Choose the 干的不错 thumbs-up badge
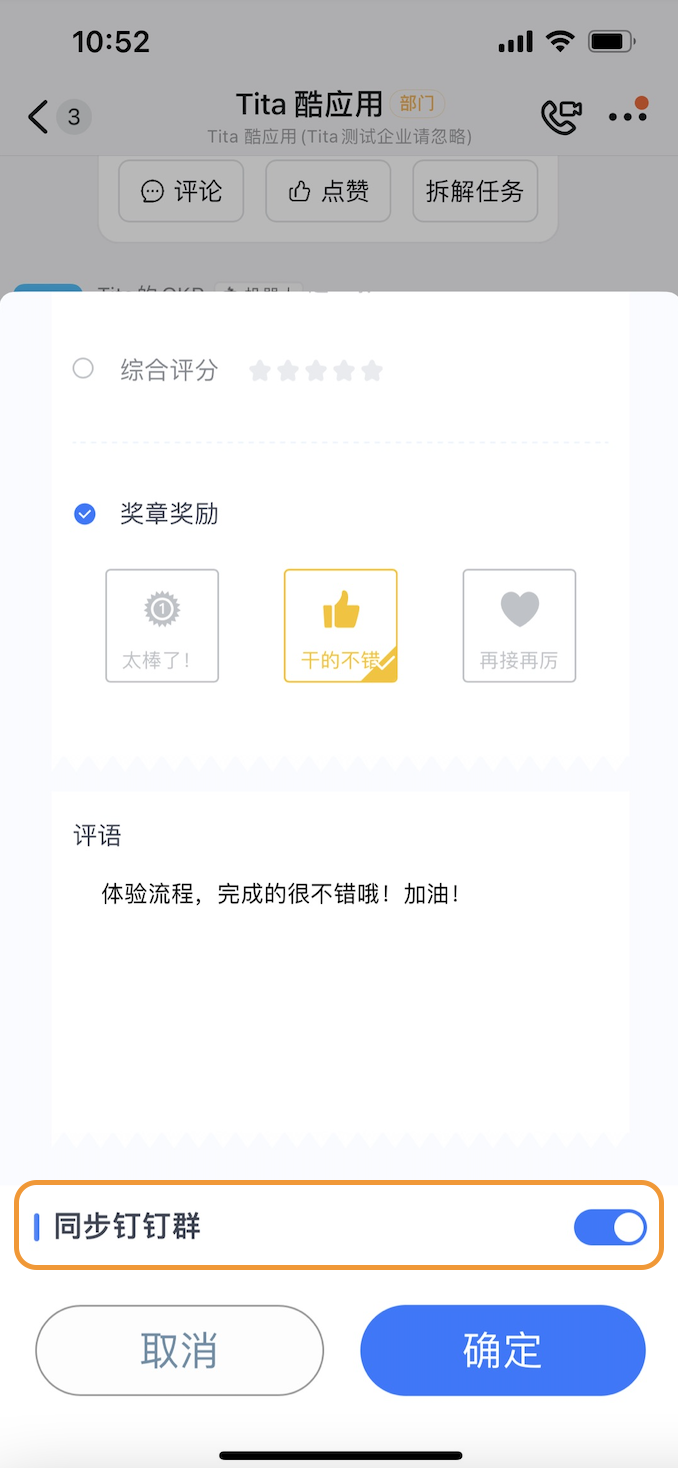The width and height of the screenshot is (678, 1468). [341, 626]
